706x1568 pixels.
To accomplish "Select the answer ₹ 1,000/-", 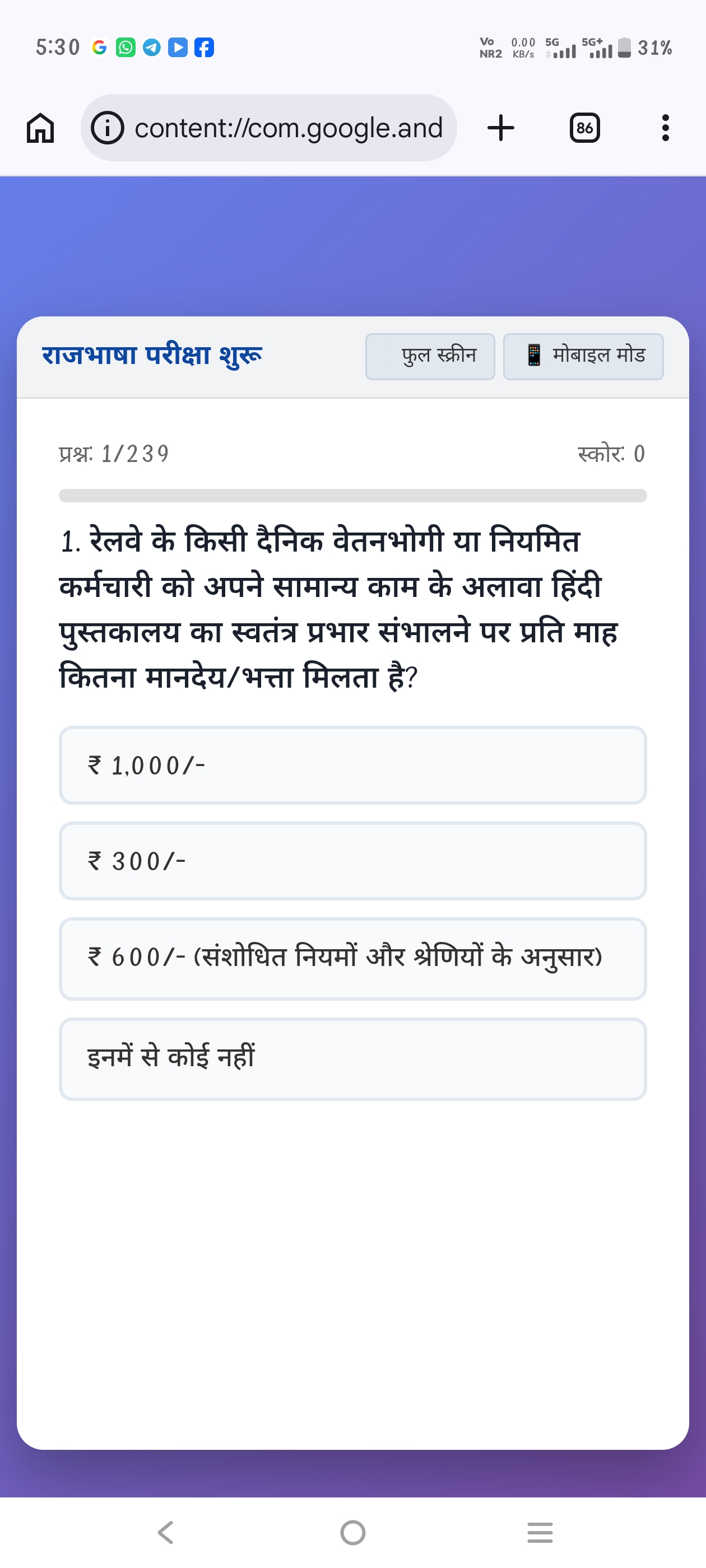I will (352, 765).
